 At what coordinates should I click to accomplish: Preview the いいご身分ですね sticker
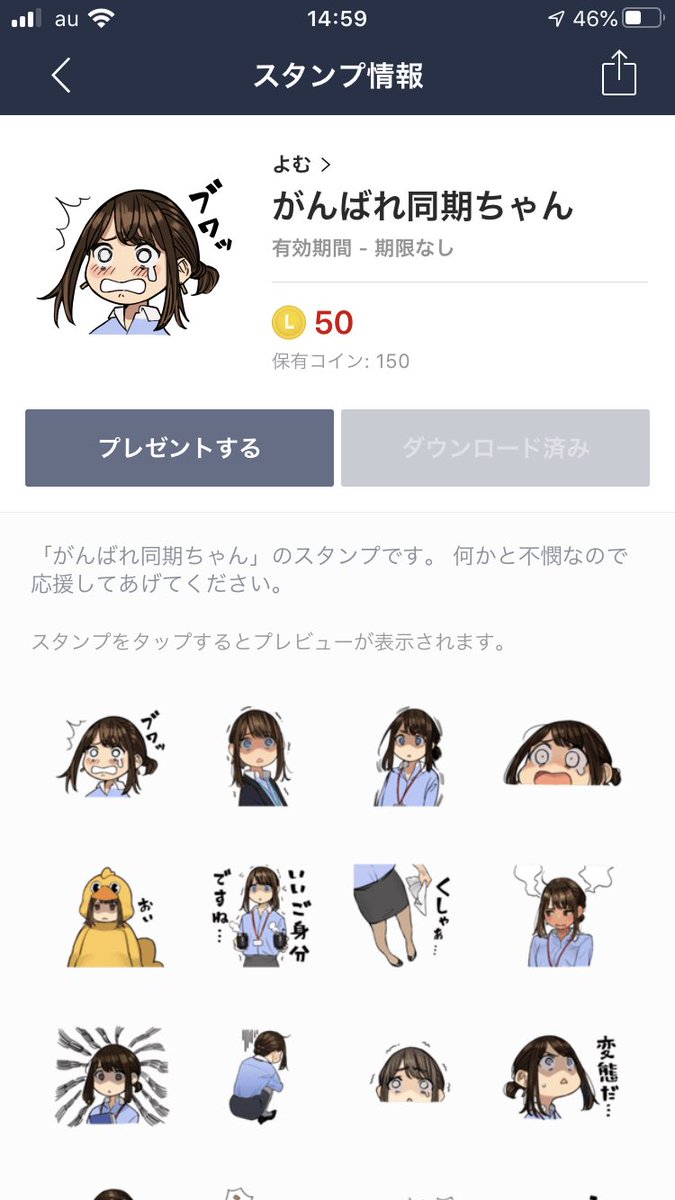(x=260, y=915)
